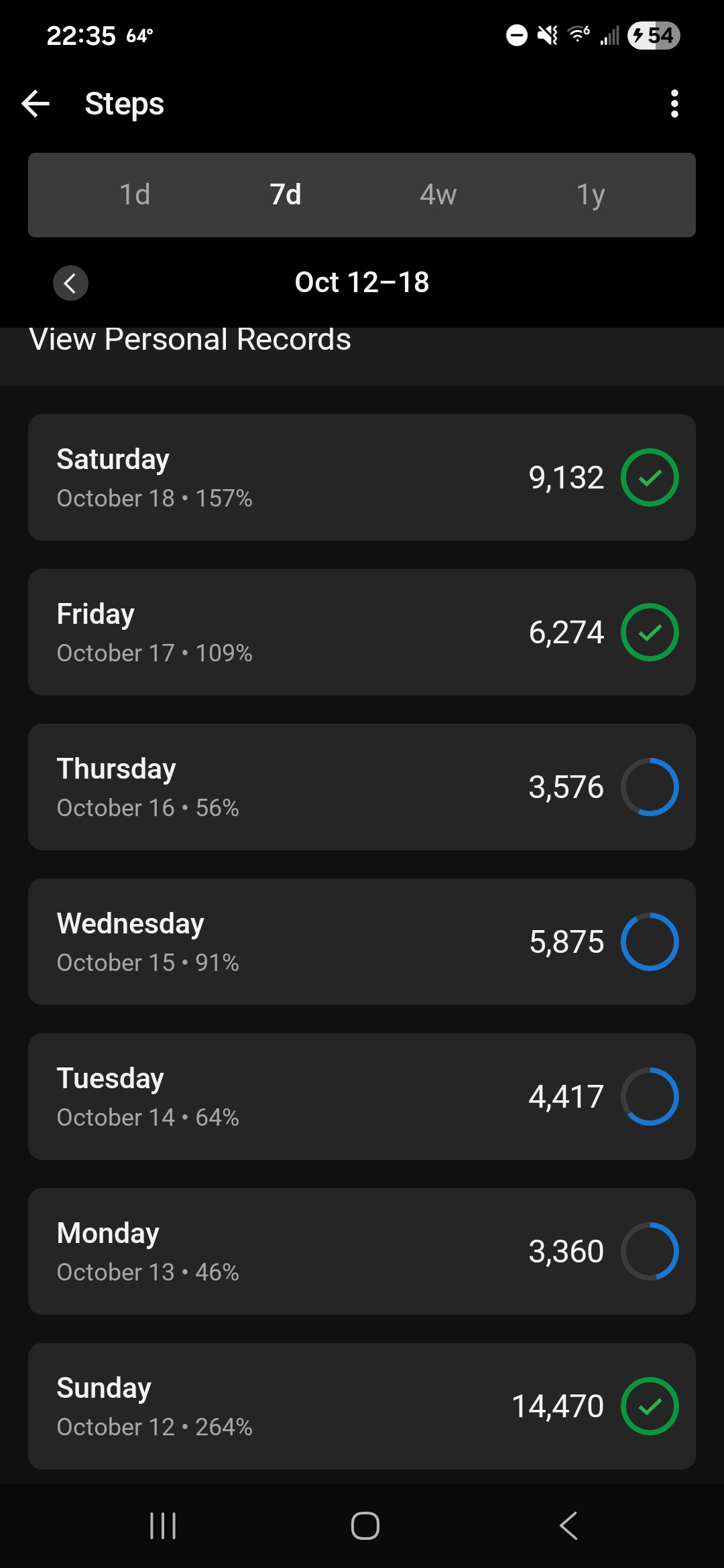Expand Thursday's step details
The image size is (724, 1568).
coord(362,787)
